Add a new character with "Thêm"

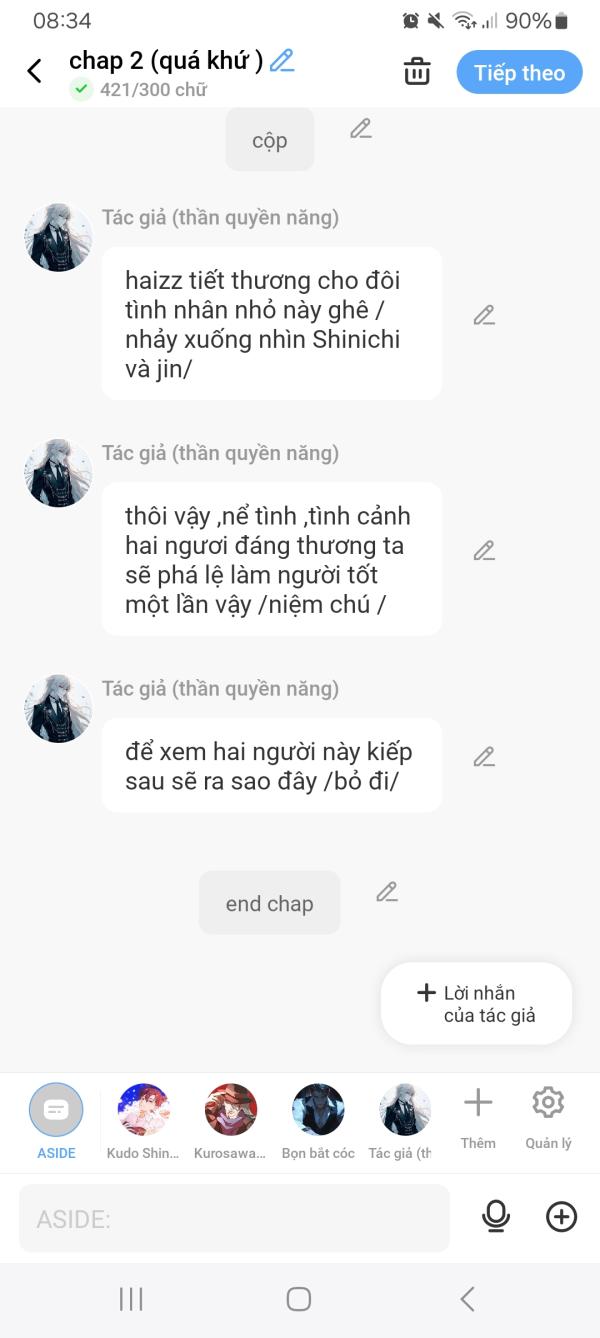[478, 1116]
